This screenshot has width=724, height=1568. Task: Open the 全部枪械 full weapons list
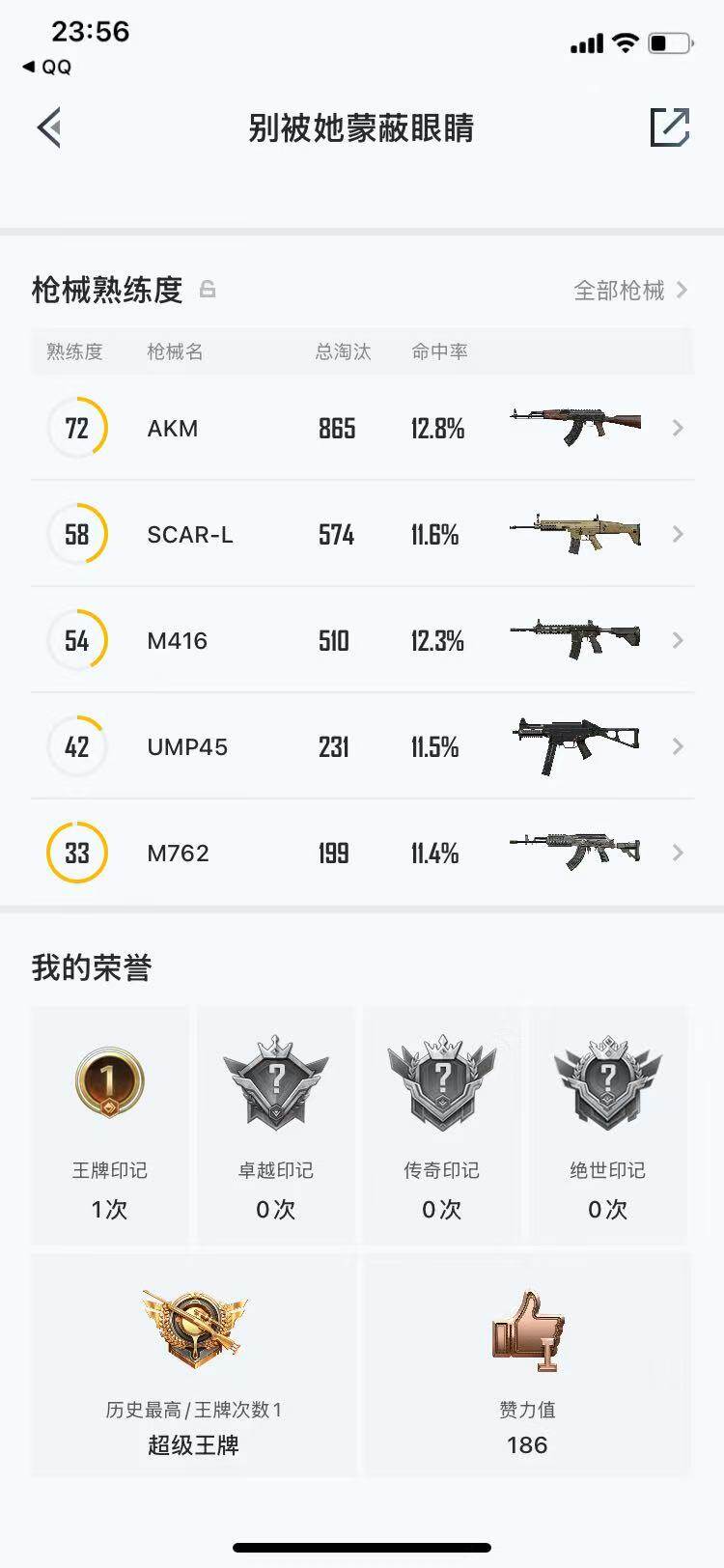(x=623, y=291)
